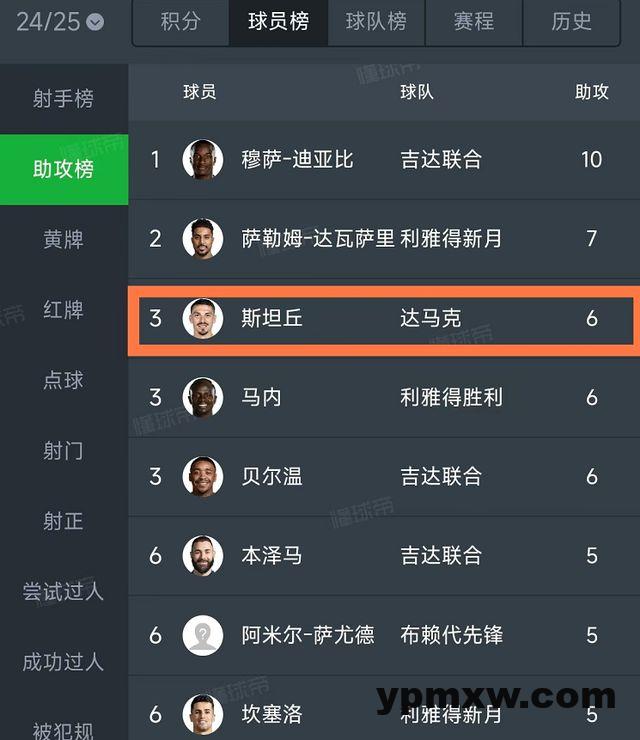The height and width of the screenshot is (740, 640).
Task: Show the 射门 ranking
Action: click(x=63, y=451)
